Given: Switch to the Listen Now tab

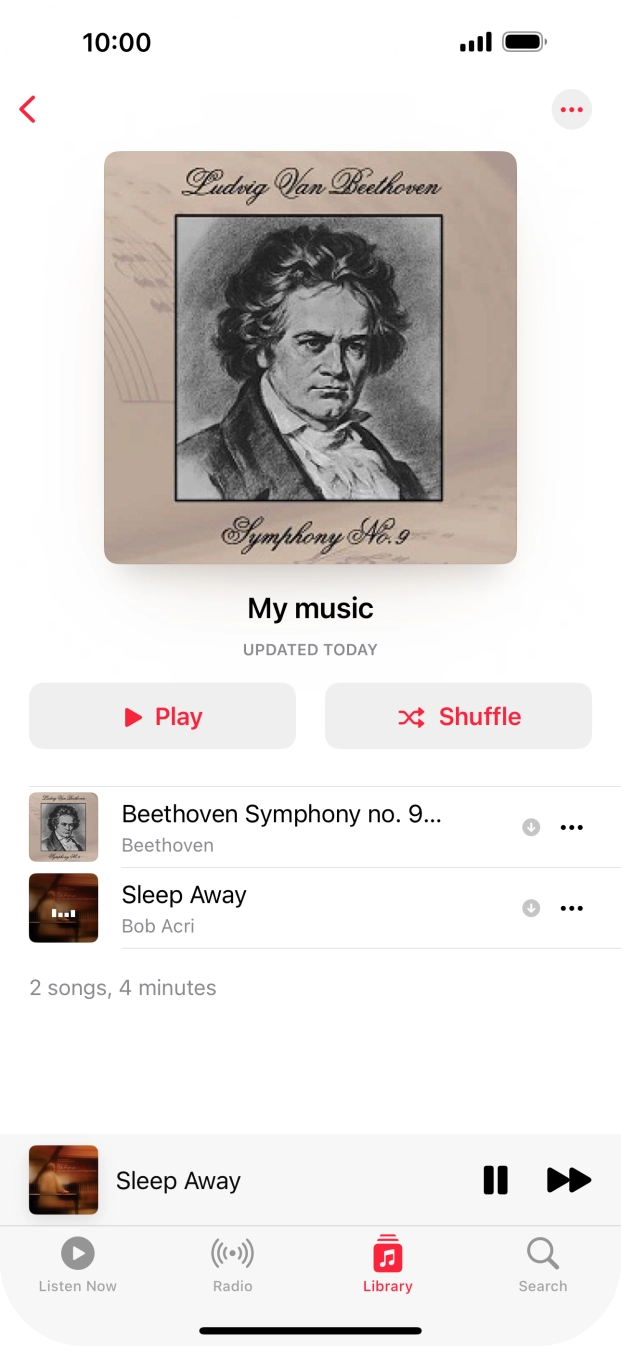Looking at the screenshot, I should point(78,1264).
